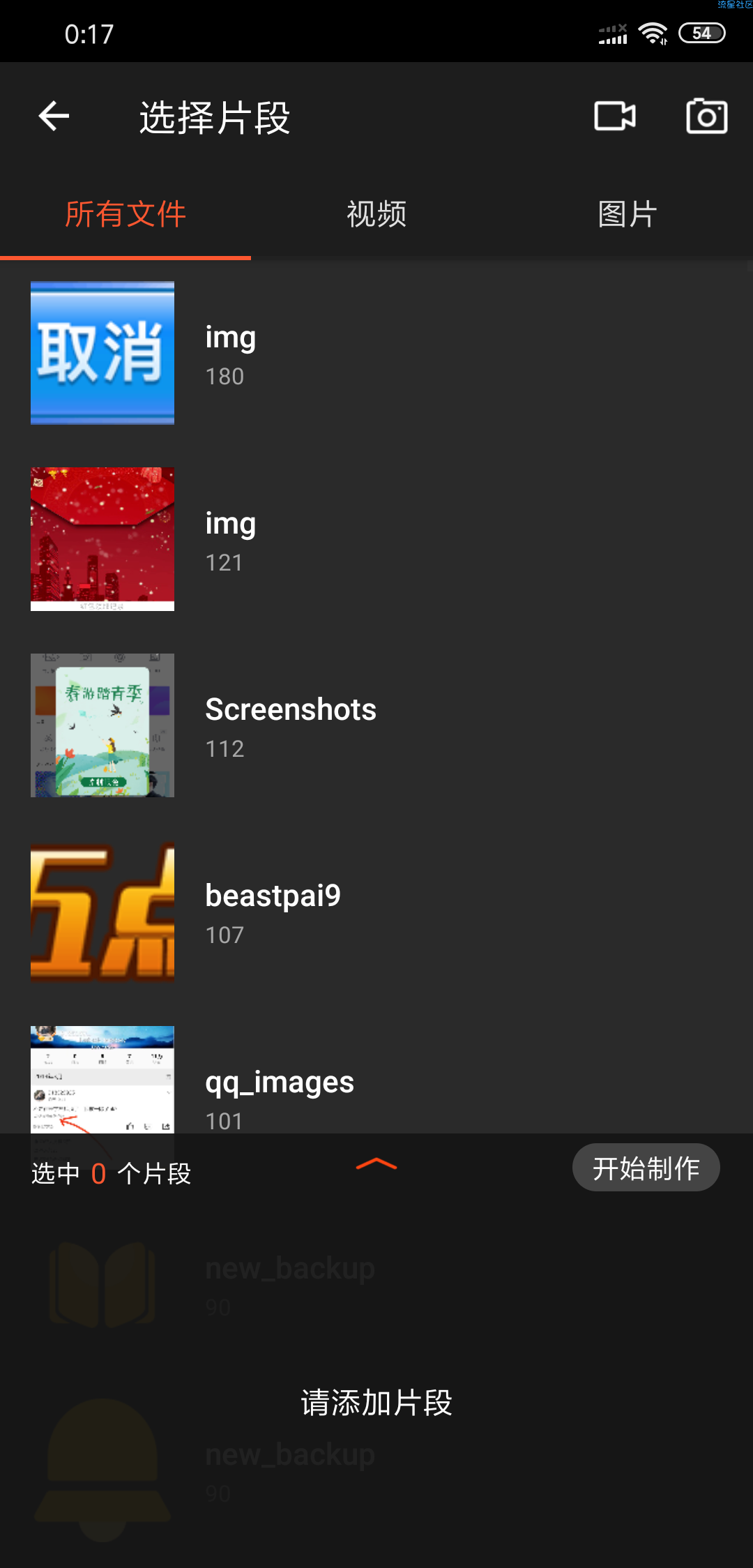The width and height of the screenshot is (753, 1568).
Task: Switch to the 所有文件 tab
Action: coord(125,213)
